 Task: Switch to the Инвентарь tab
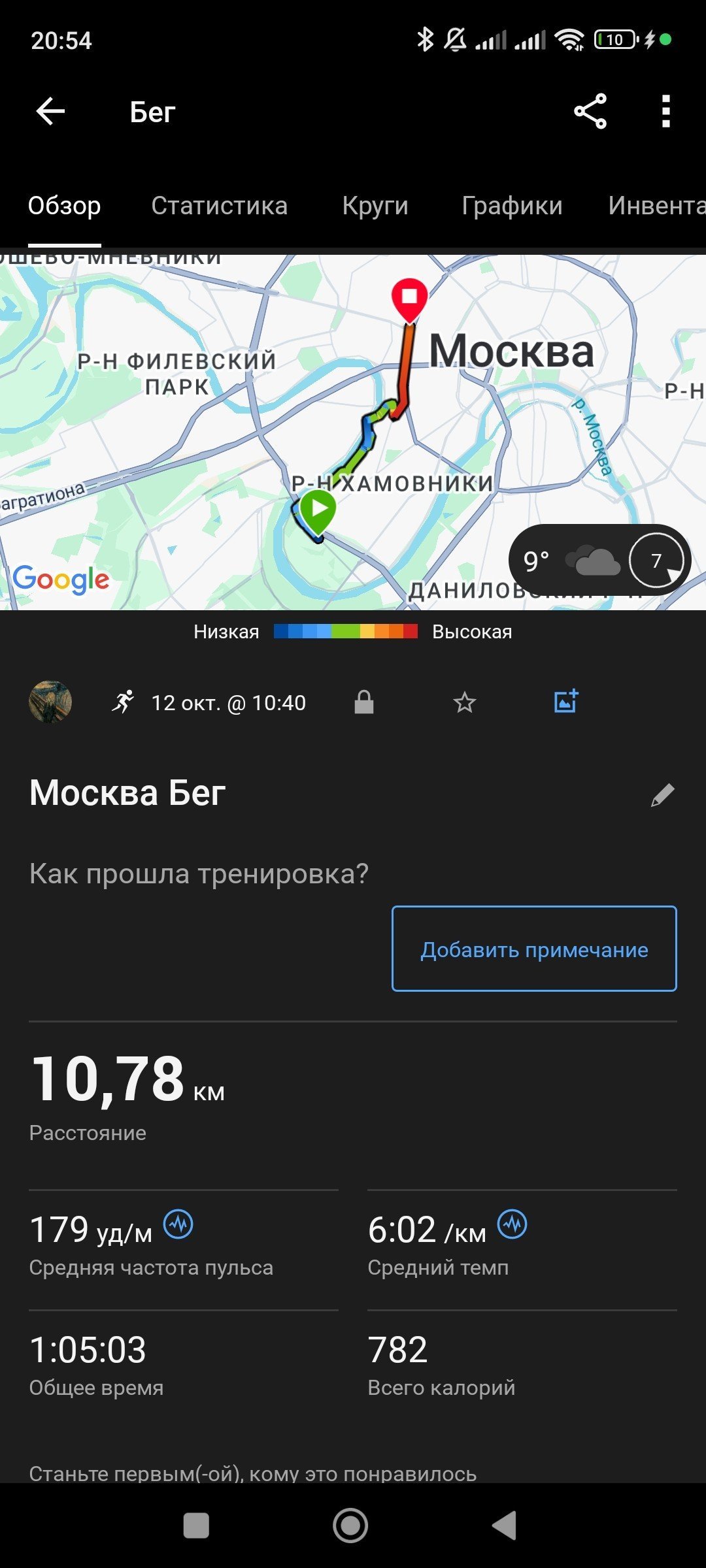tap(656, 206)
